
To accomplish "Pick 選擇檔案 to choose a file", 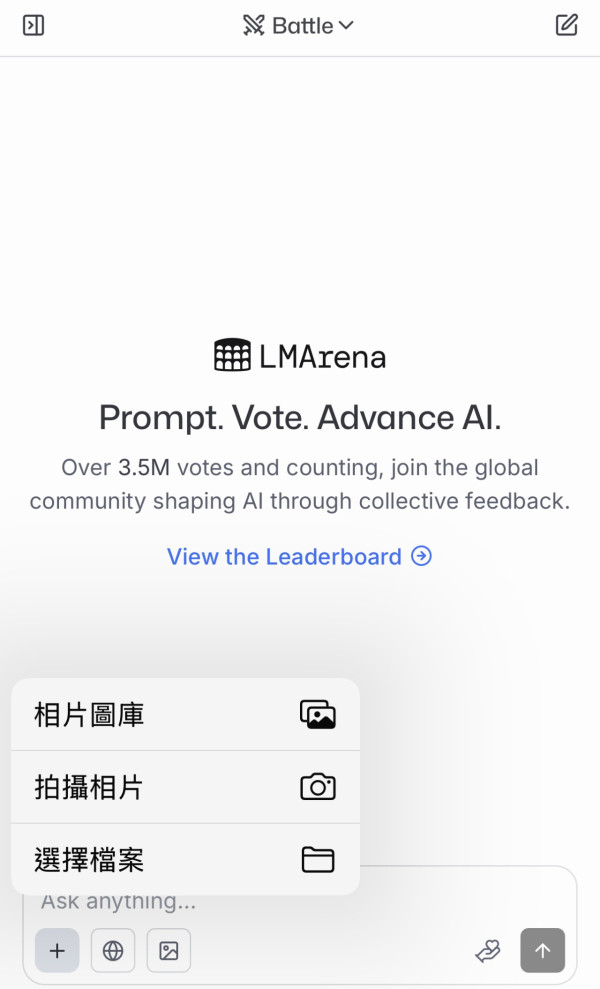I will [x=185, y=860].
